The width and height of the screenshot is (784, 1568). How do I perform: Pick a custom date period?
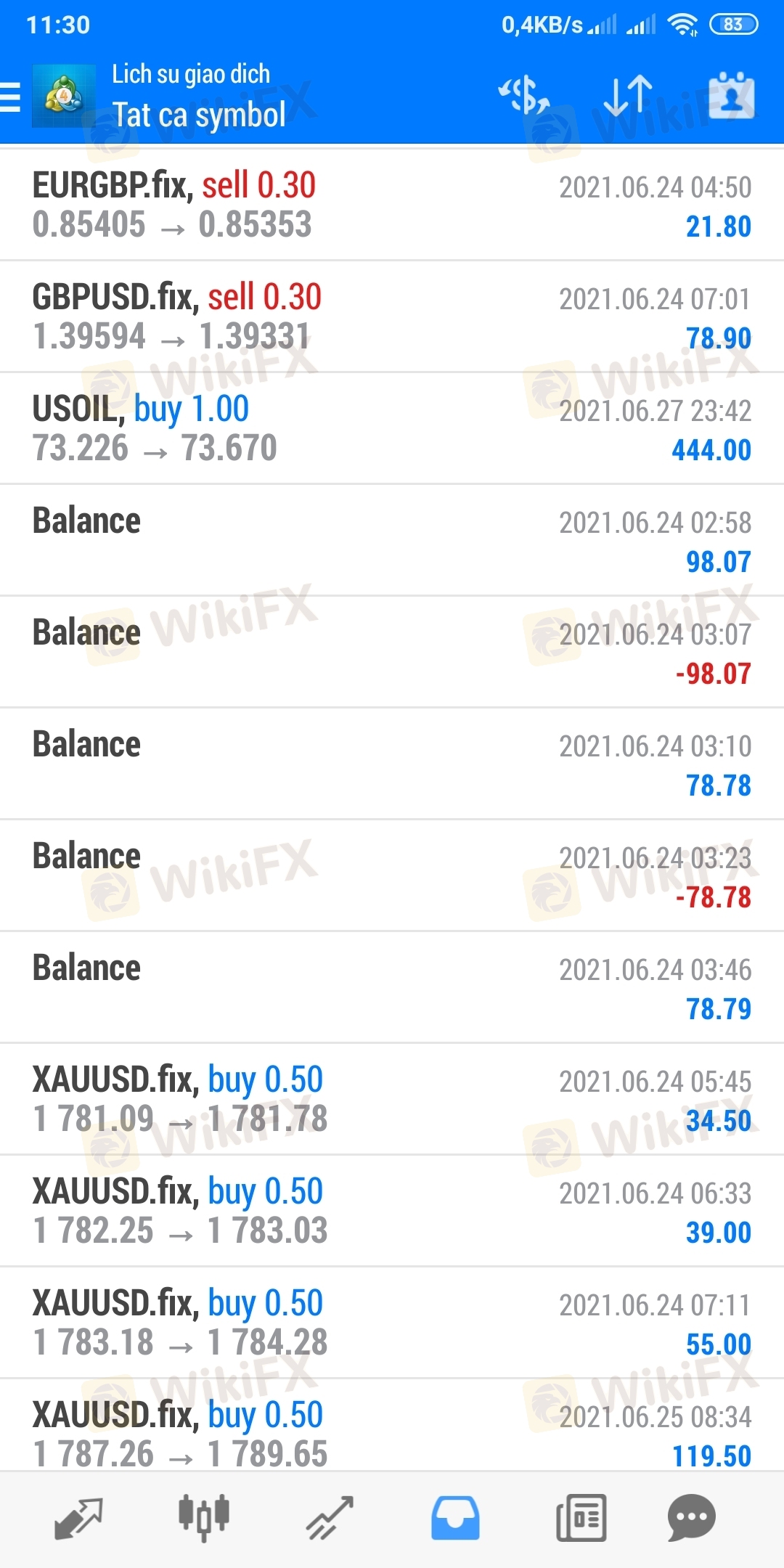point(731,97)
